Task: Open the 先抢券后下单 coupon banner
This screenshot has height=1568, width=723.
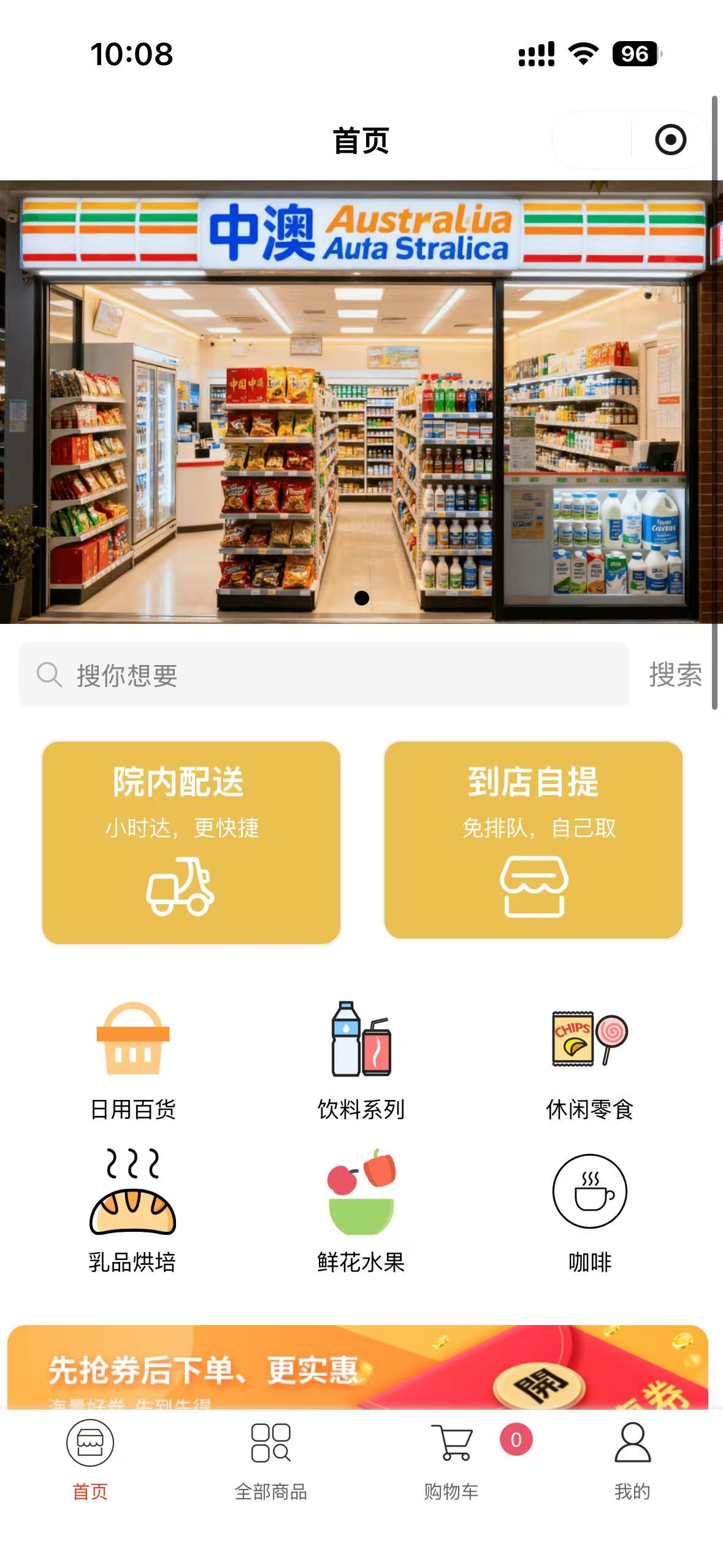Action: [x=358, y=1367]
